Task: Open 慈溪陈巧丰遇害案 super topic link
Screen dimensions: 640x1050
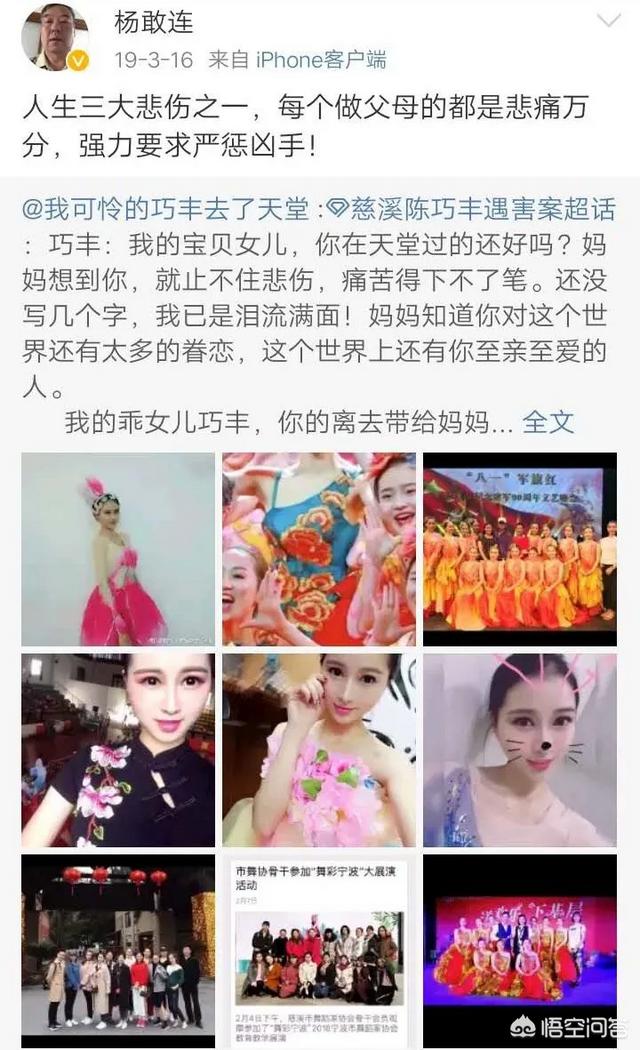Action: [472, 209]
